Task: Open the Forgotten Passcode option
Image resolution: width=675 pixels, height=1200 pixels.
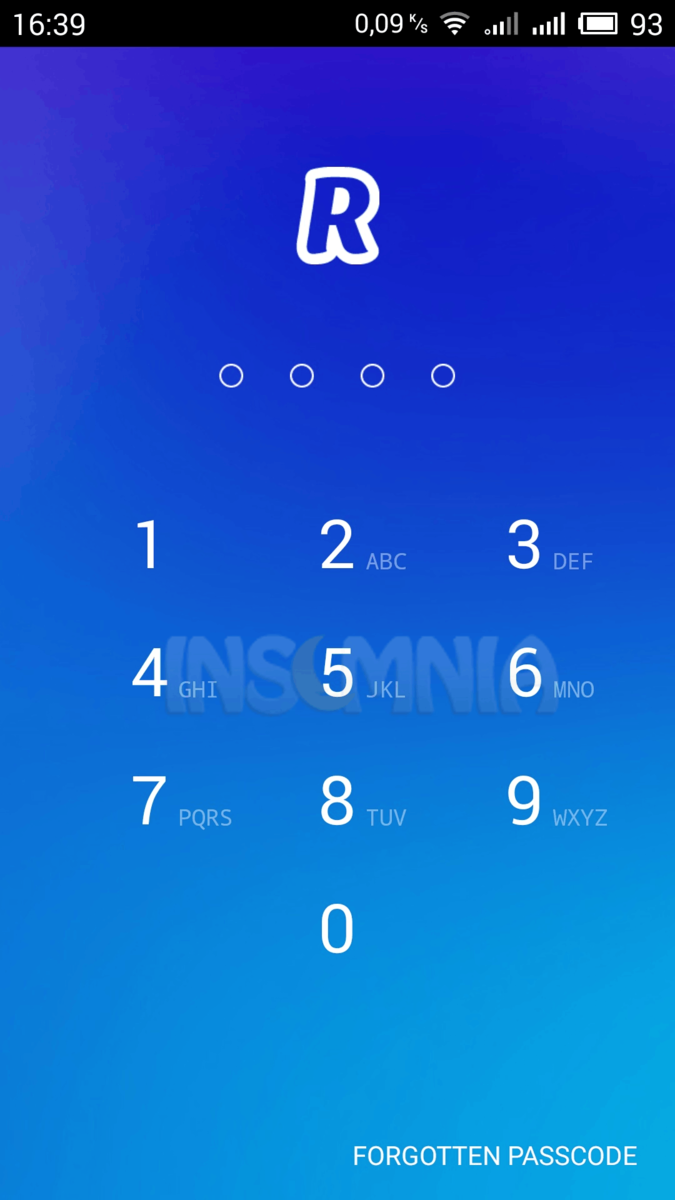Action: pyautogui.click(x=495, y=1156)
